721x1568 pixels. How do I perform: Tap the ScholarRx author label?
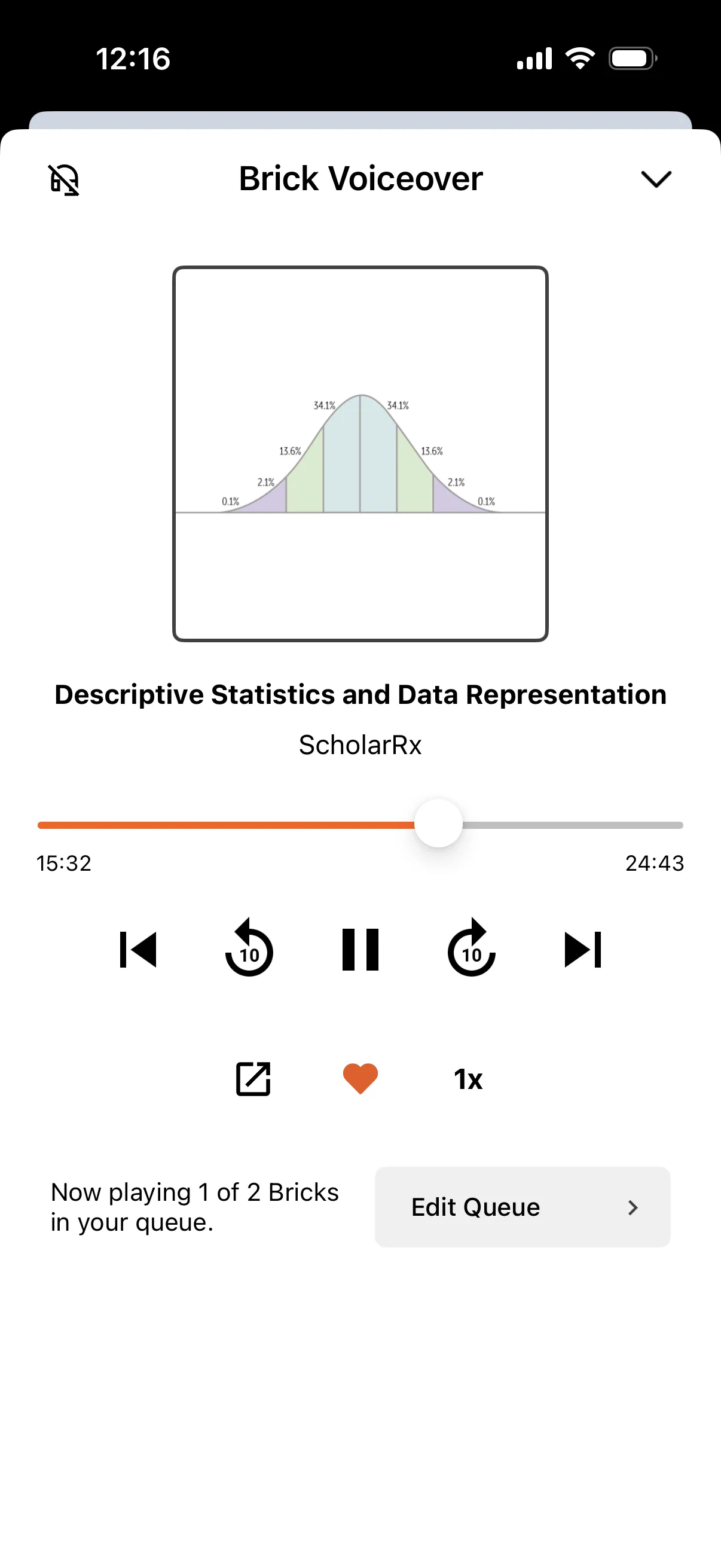tap(360, 744)
